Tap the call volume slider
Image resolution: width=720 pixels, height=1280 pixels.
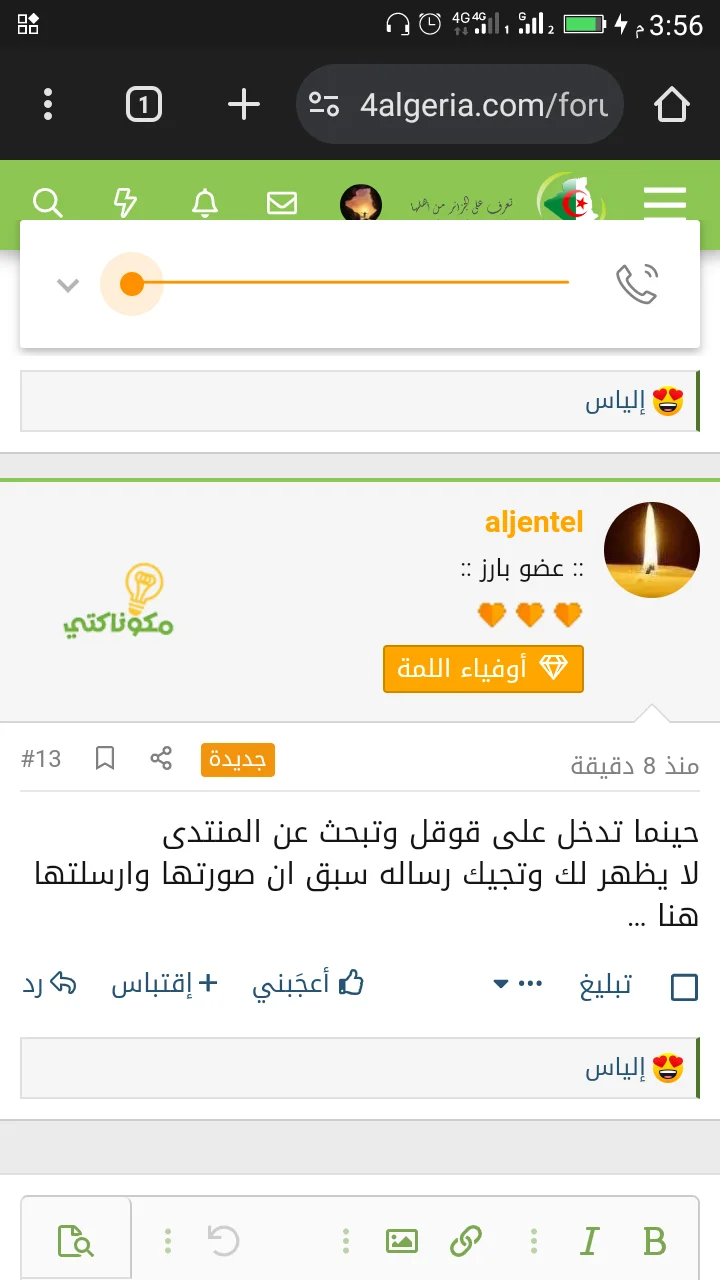coord(350,284)
